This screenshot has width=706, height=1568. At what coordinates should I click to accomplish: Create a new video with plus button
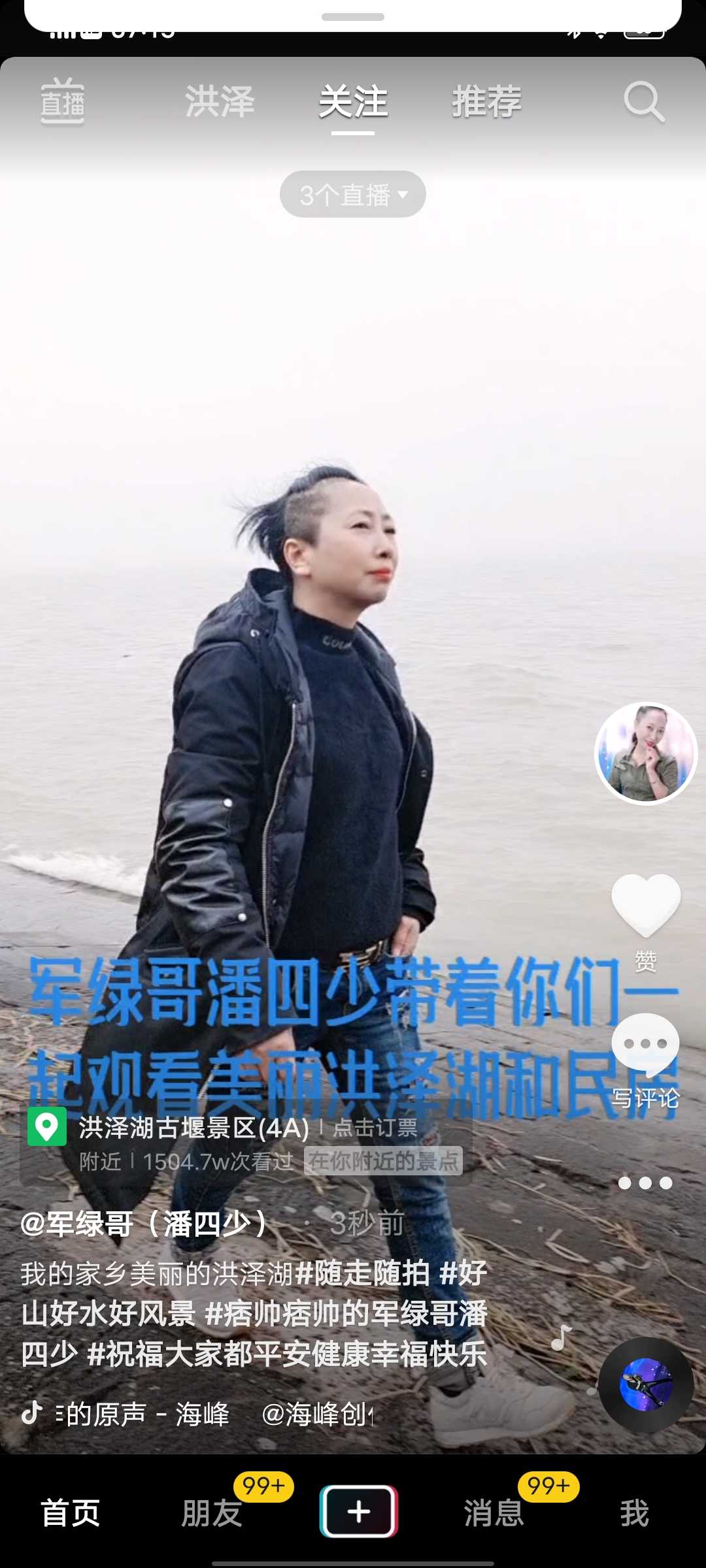pyautogui.click(x=359, y=1511)
